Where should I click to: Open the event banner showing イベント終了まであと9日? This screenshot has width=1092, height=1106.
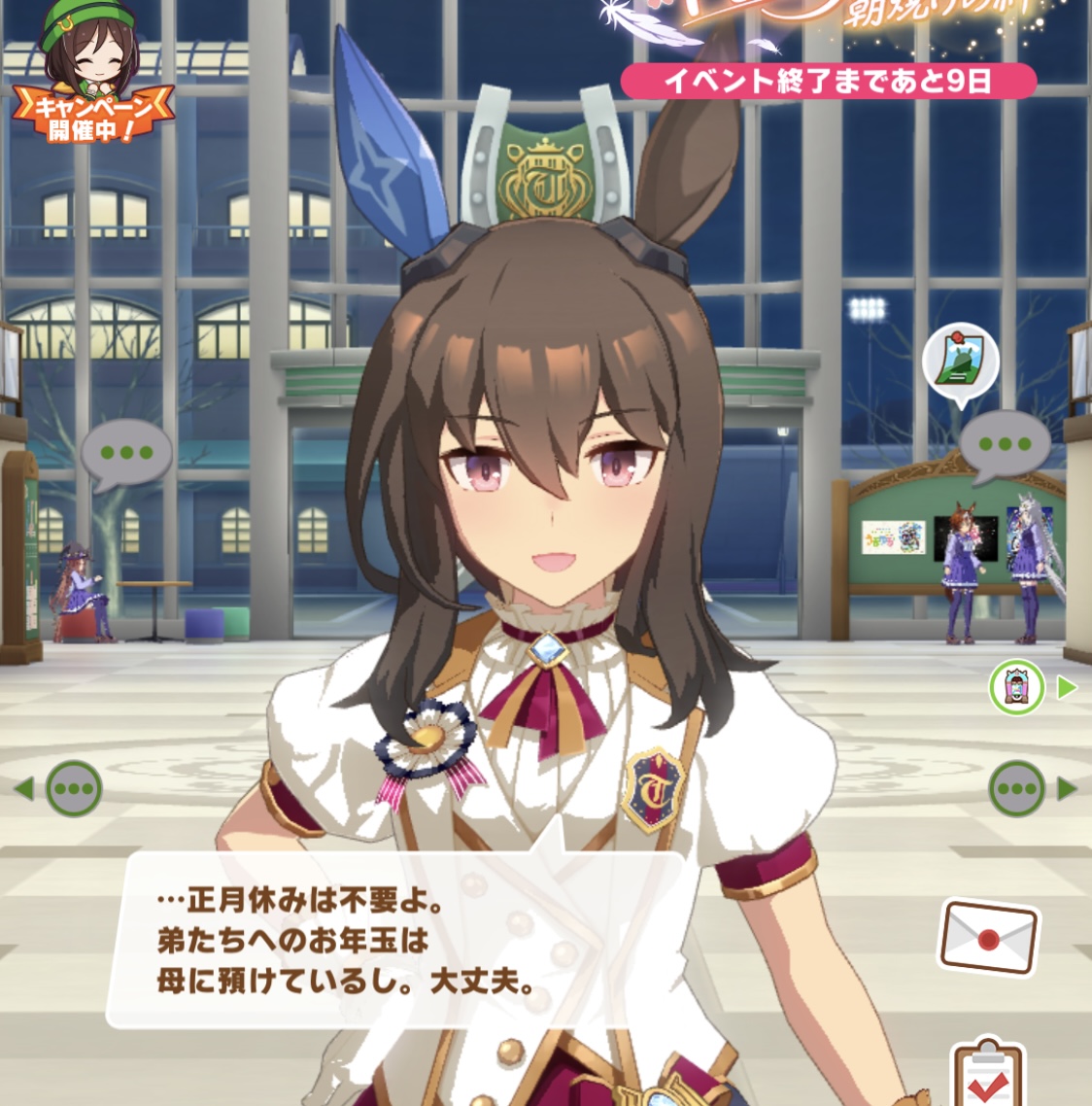pos(828,81)
